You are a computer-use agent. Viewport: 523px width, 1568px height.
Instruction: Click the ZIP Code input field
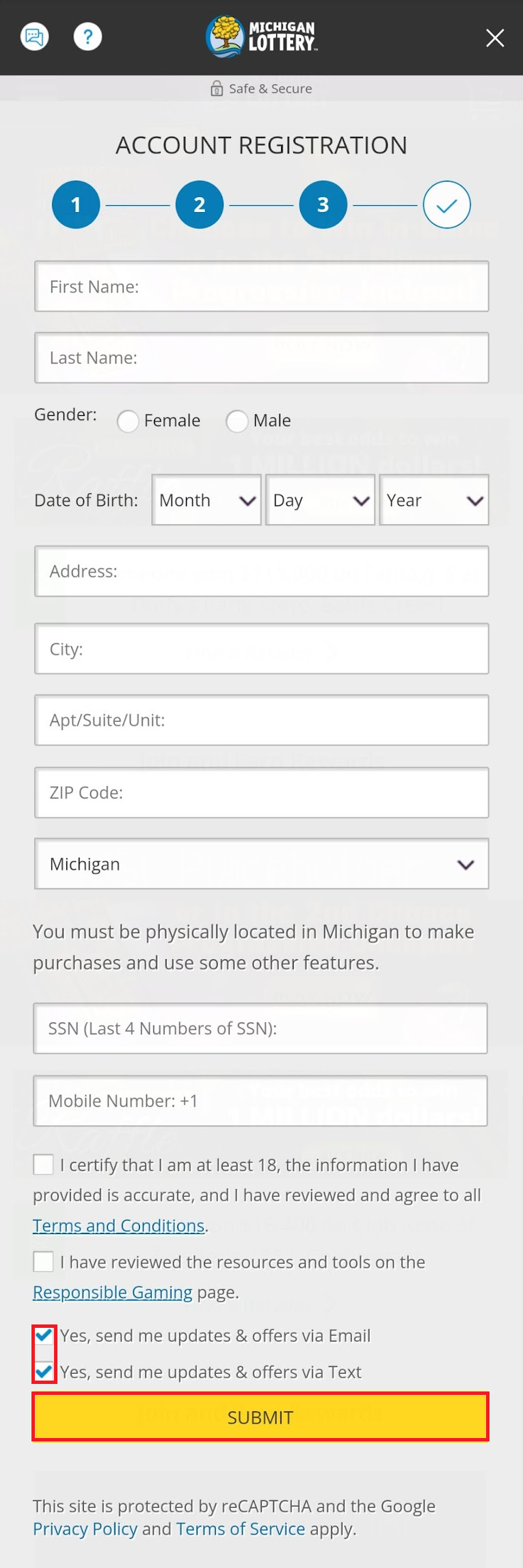[261, 792]
